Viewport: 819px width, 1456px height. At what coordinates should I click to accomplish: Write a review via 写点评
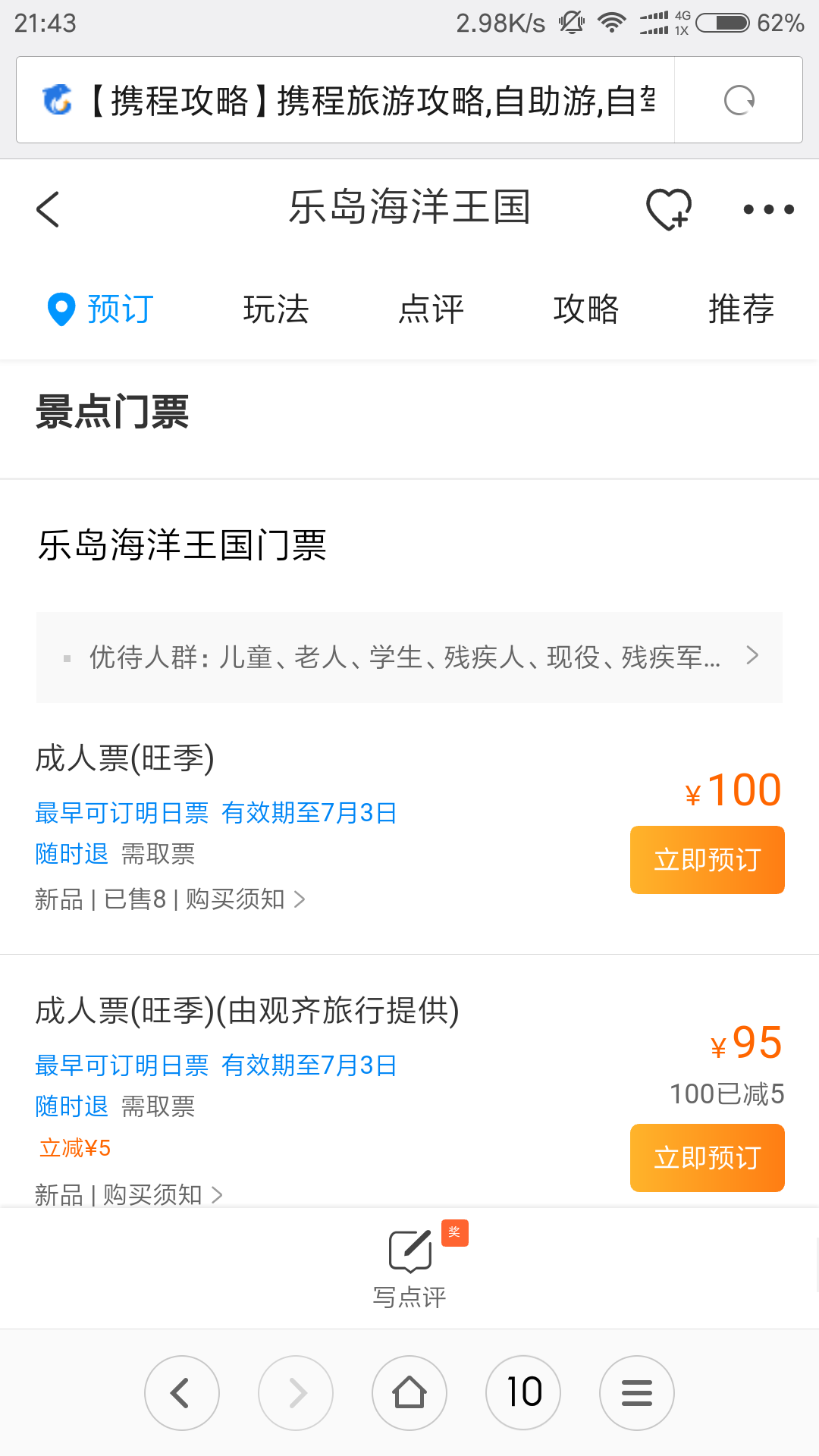pyautogui.click(x=409, y=1266)
